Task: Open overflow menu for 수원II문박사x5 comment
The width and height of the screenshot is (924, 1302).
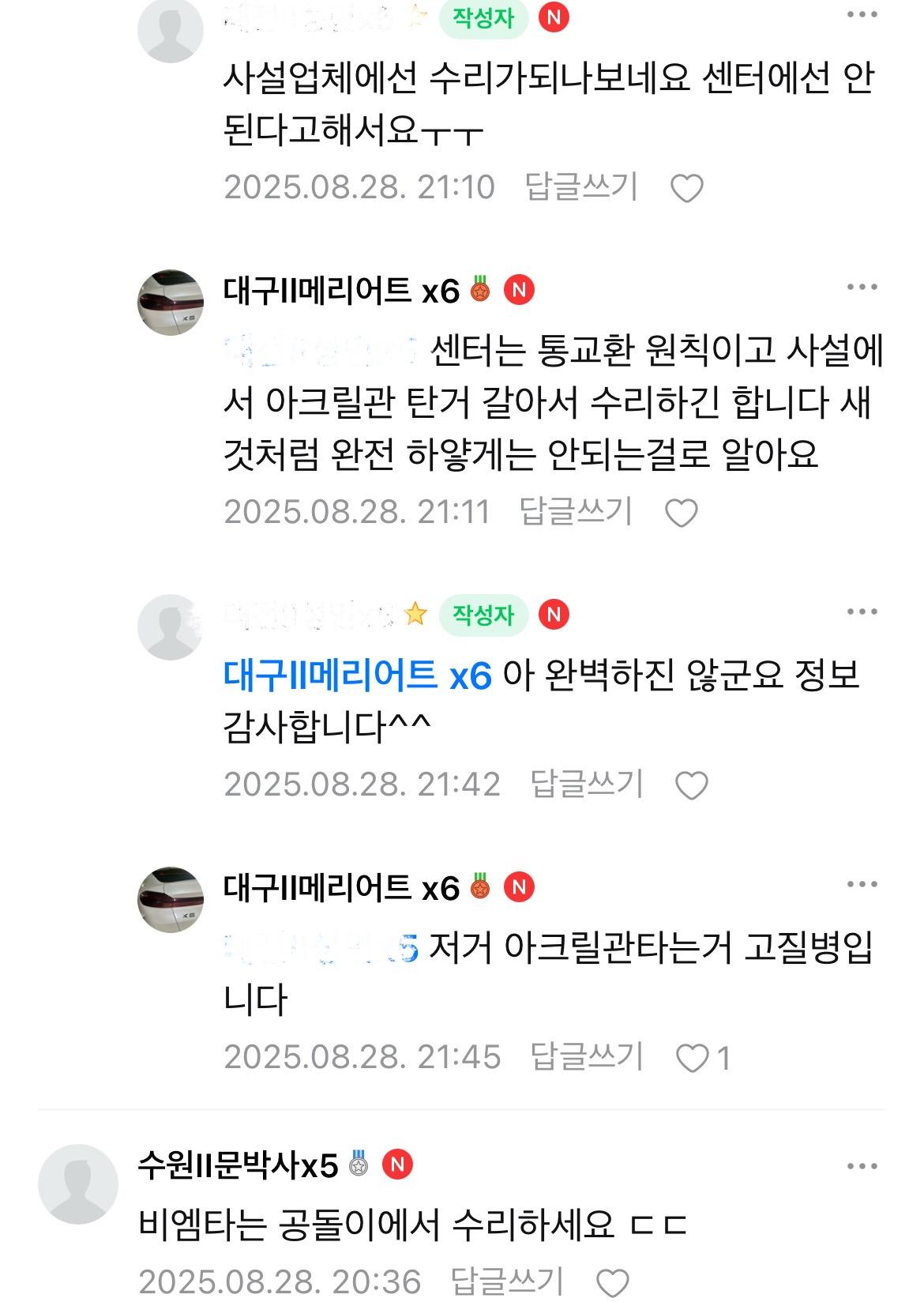Action: click(x=862, y=1166)
